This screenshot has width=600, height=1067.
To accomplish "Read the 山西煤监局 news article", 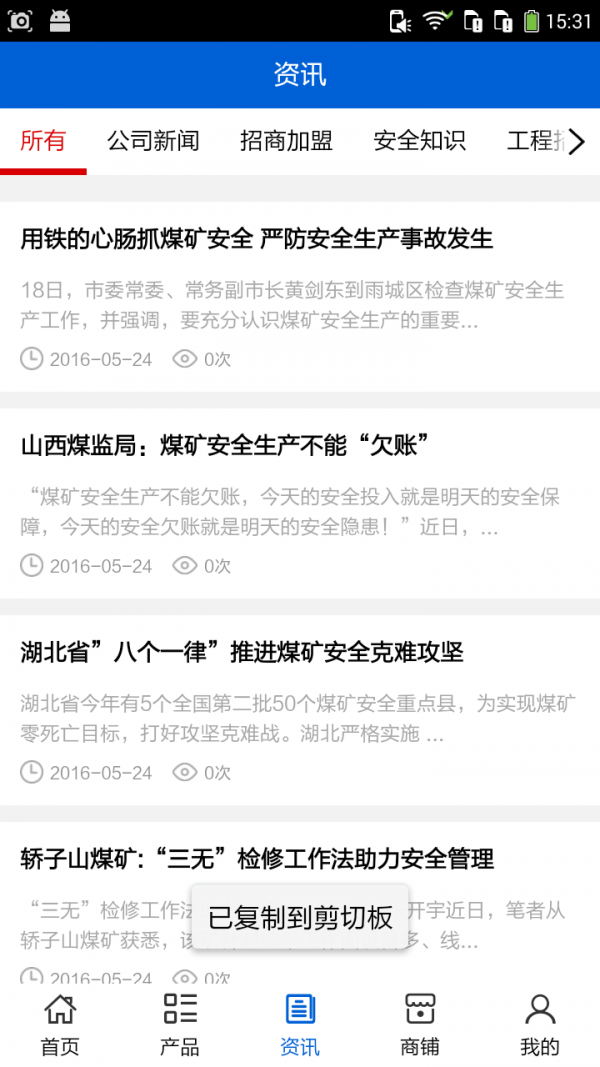I will pyautogui.click(x=225, y=445).
